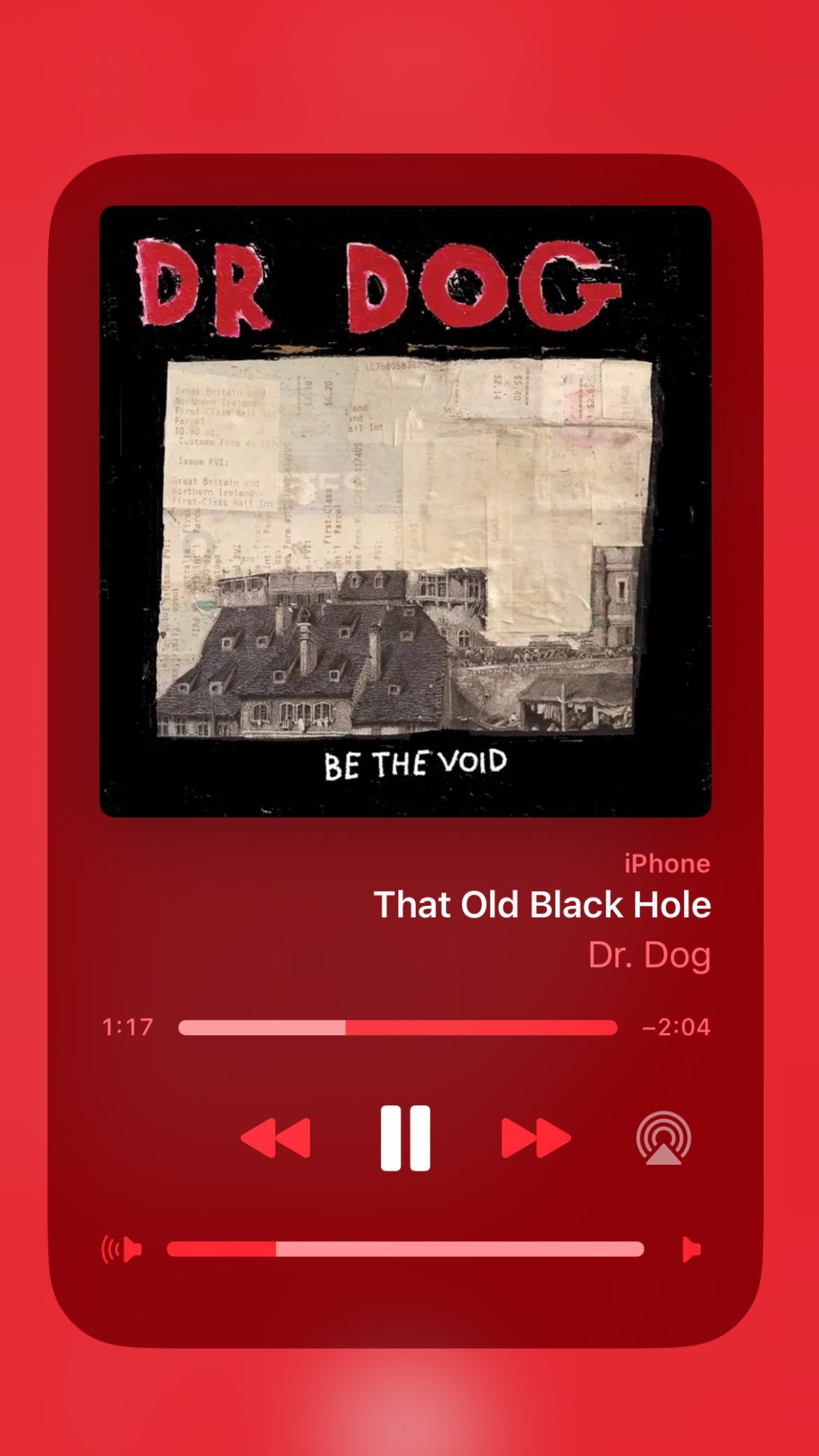Image resolution: width=819 pixels, height=1456 pixels.
Task: Tap the playback progress bar
Action: (398, 1028)
